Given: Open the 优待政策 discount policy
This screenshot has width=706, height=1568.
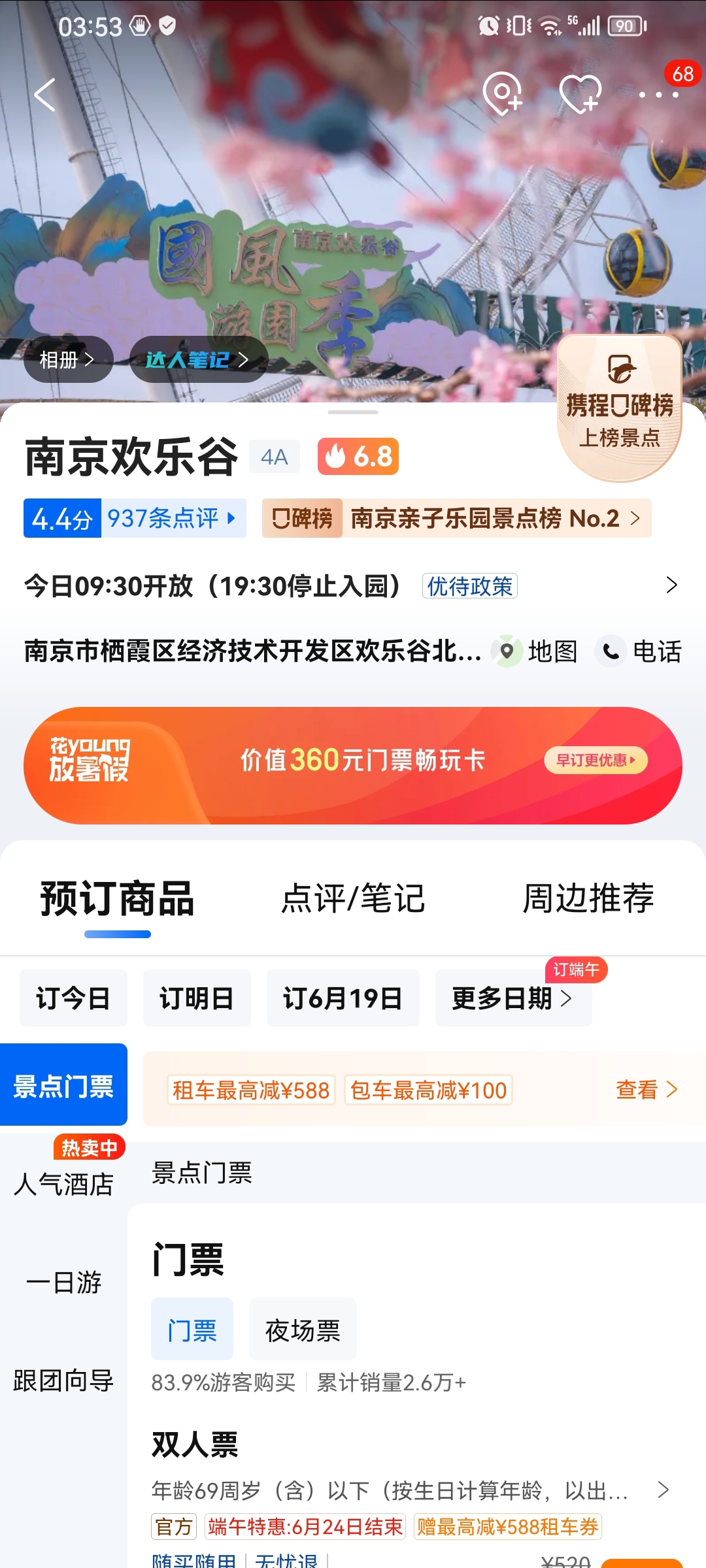Looking at the screenshot, I should click(x=470, y=586).
